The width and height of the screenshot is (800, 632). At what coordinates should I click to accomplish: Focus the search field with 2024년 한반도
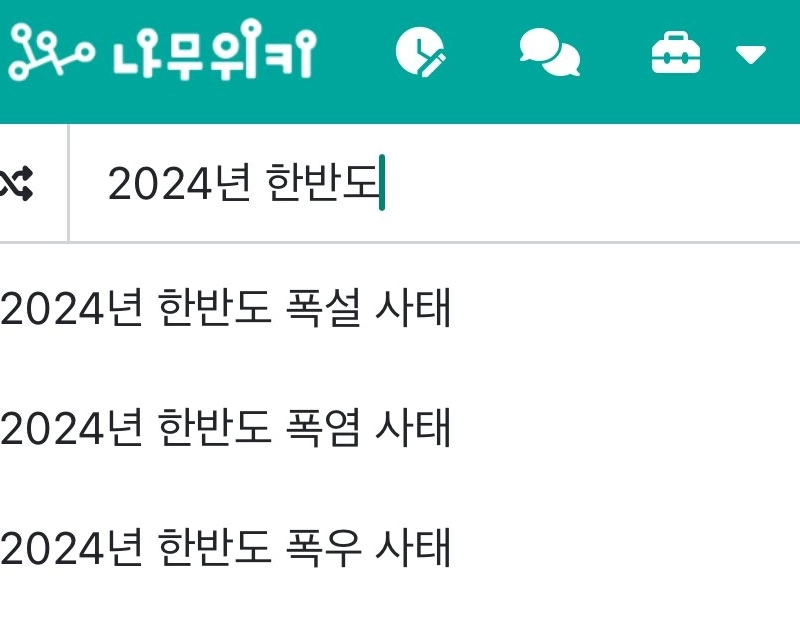coord(430,184)
